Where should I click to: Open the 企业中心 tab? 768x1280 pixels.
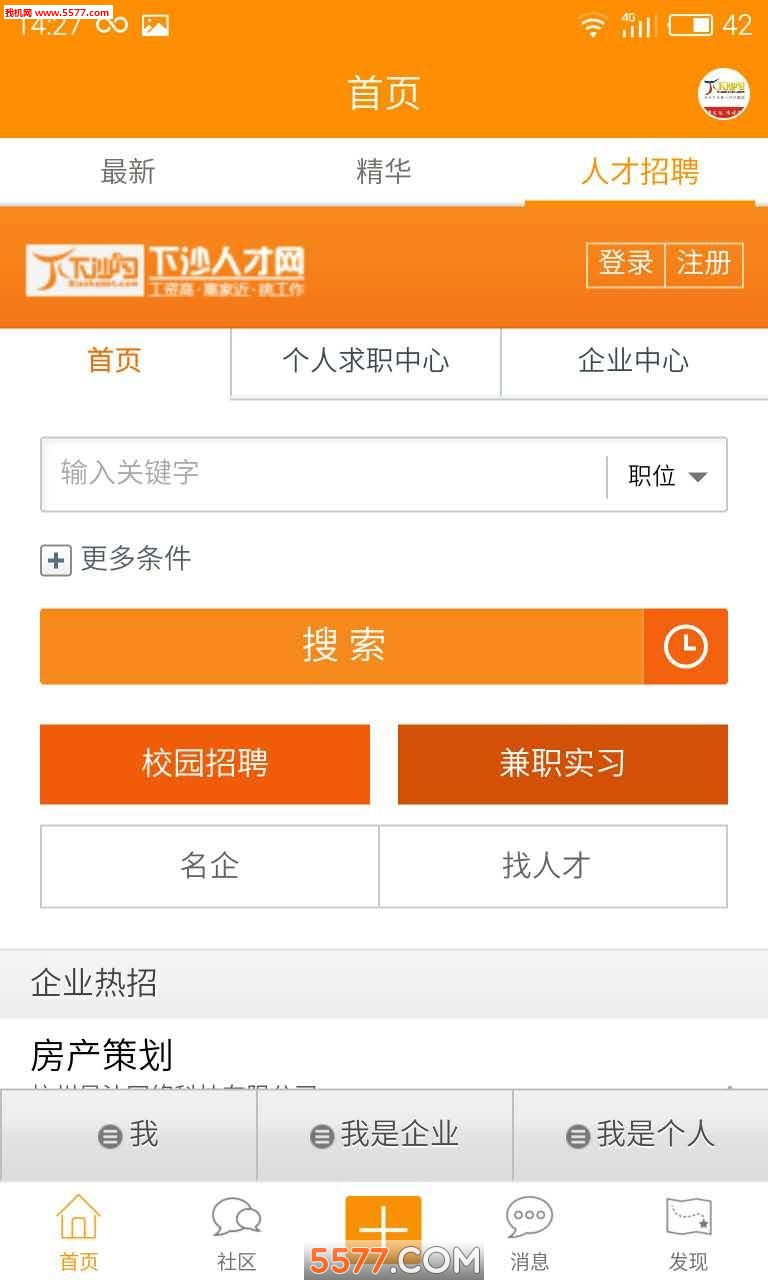634,361
